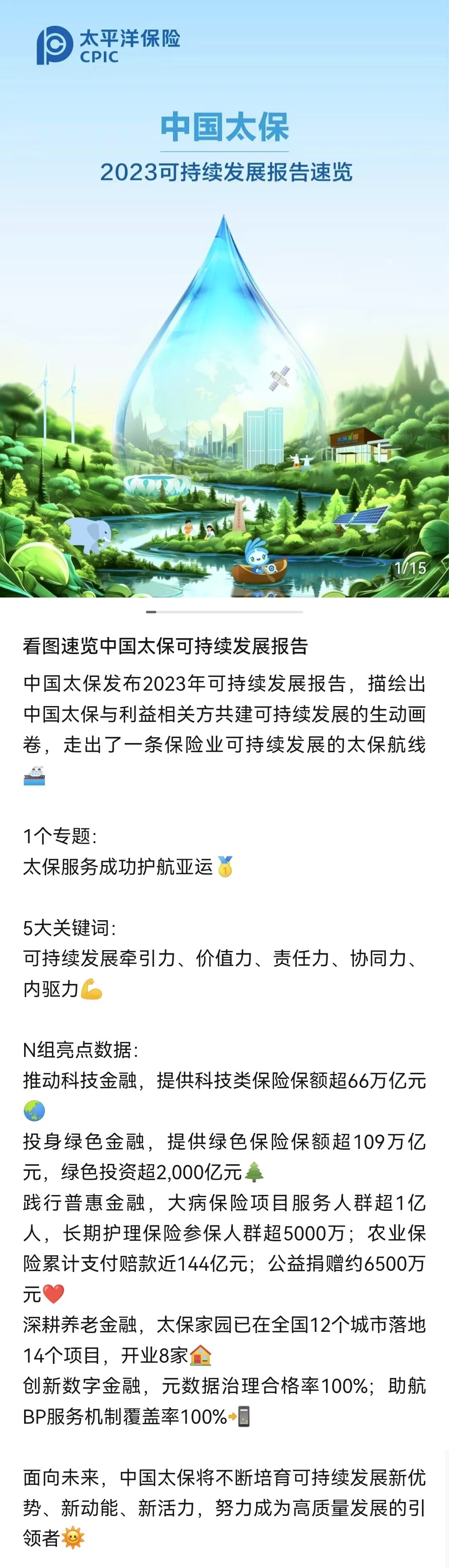Tap the carousel page indicator bar
This screenshot has width=449, height=1568.
224,611
